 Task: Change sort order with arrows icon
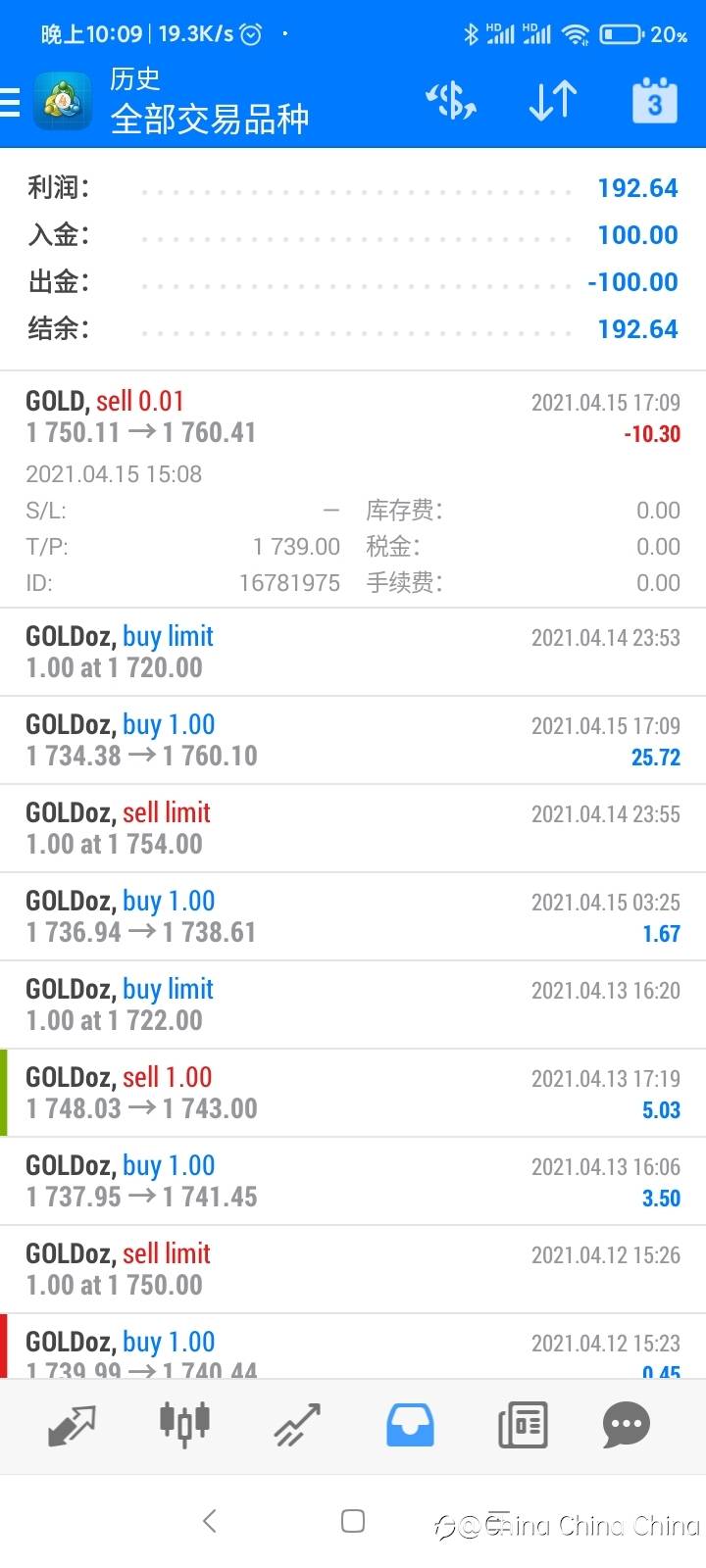tap(552, 101)
